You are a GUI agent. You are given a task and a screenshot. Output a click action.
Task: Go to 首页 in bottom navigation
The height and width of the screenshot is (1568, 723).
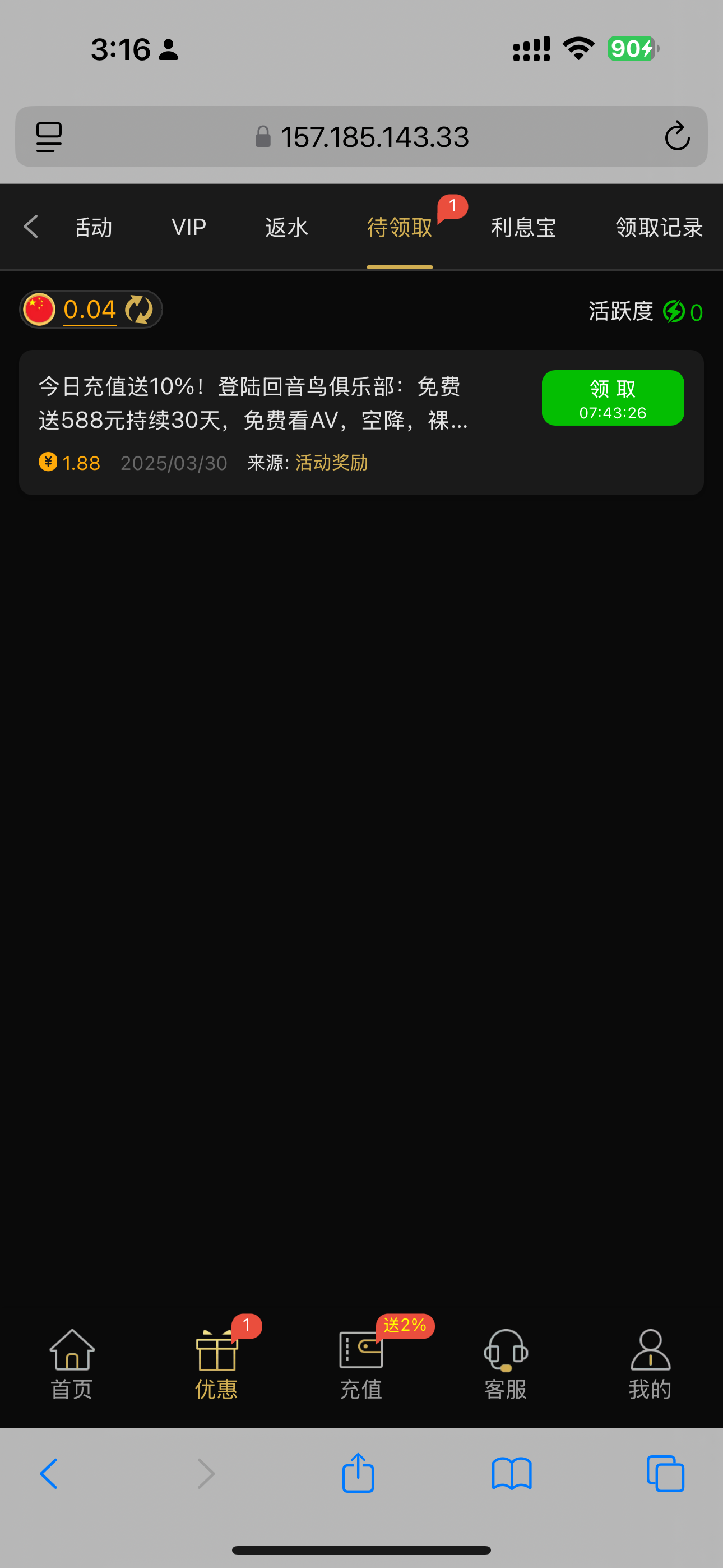coord(72,1363)
